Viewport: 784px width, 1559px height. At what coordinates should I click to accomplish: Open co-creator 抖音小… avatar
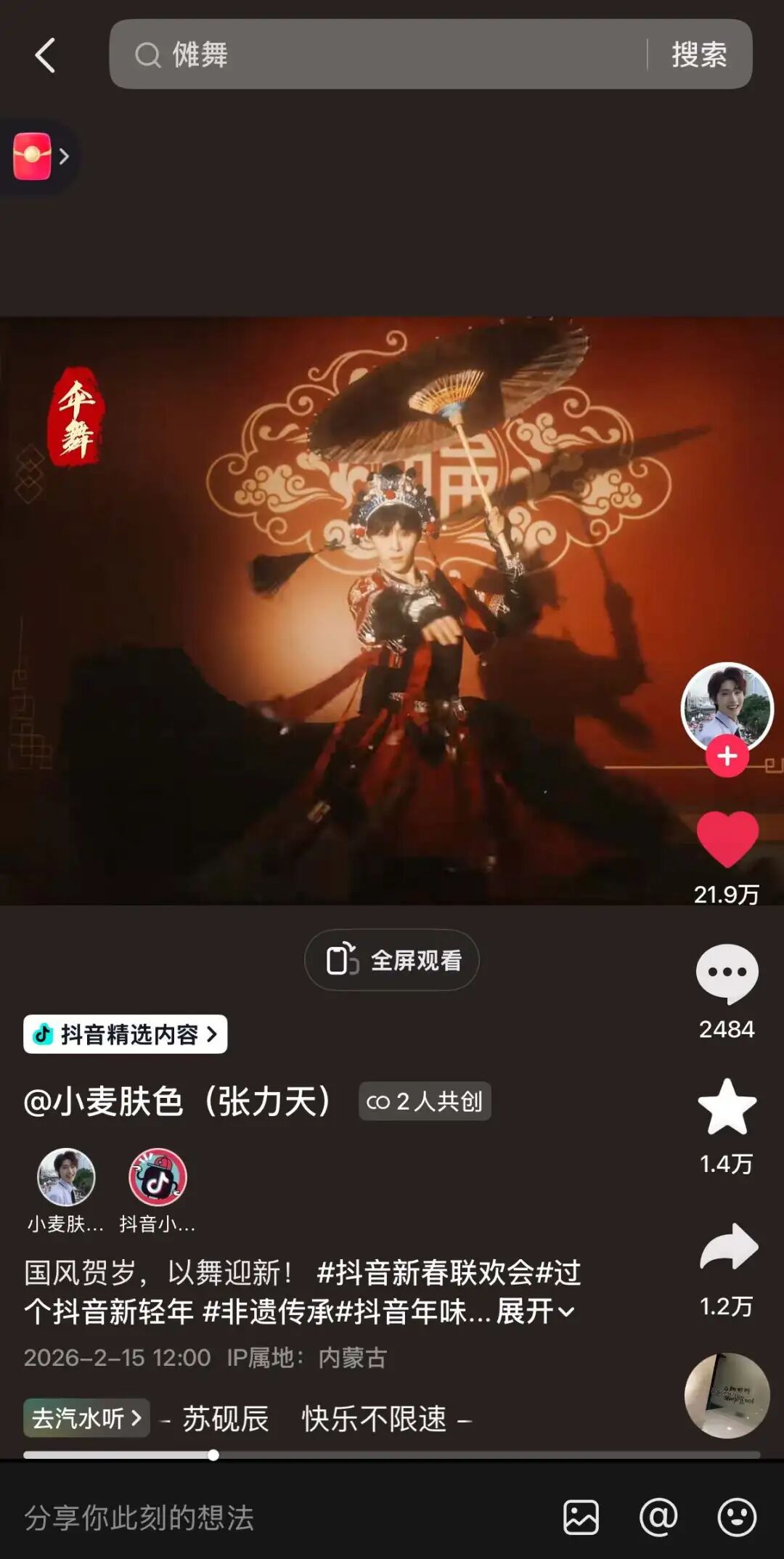(158, 1178)
